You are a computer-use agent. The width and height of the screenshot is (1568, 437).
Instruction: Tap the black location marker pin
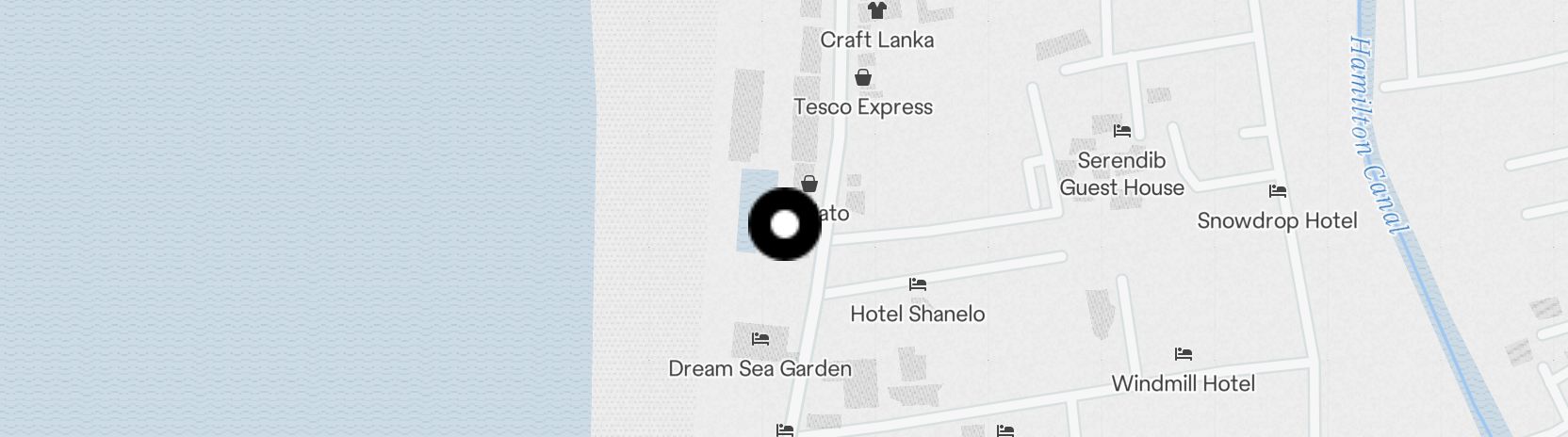785,224
